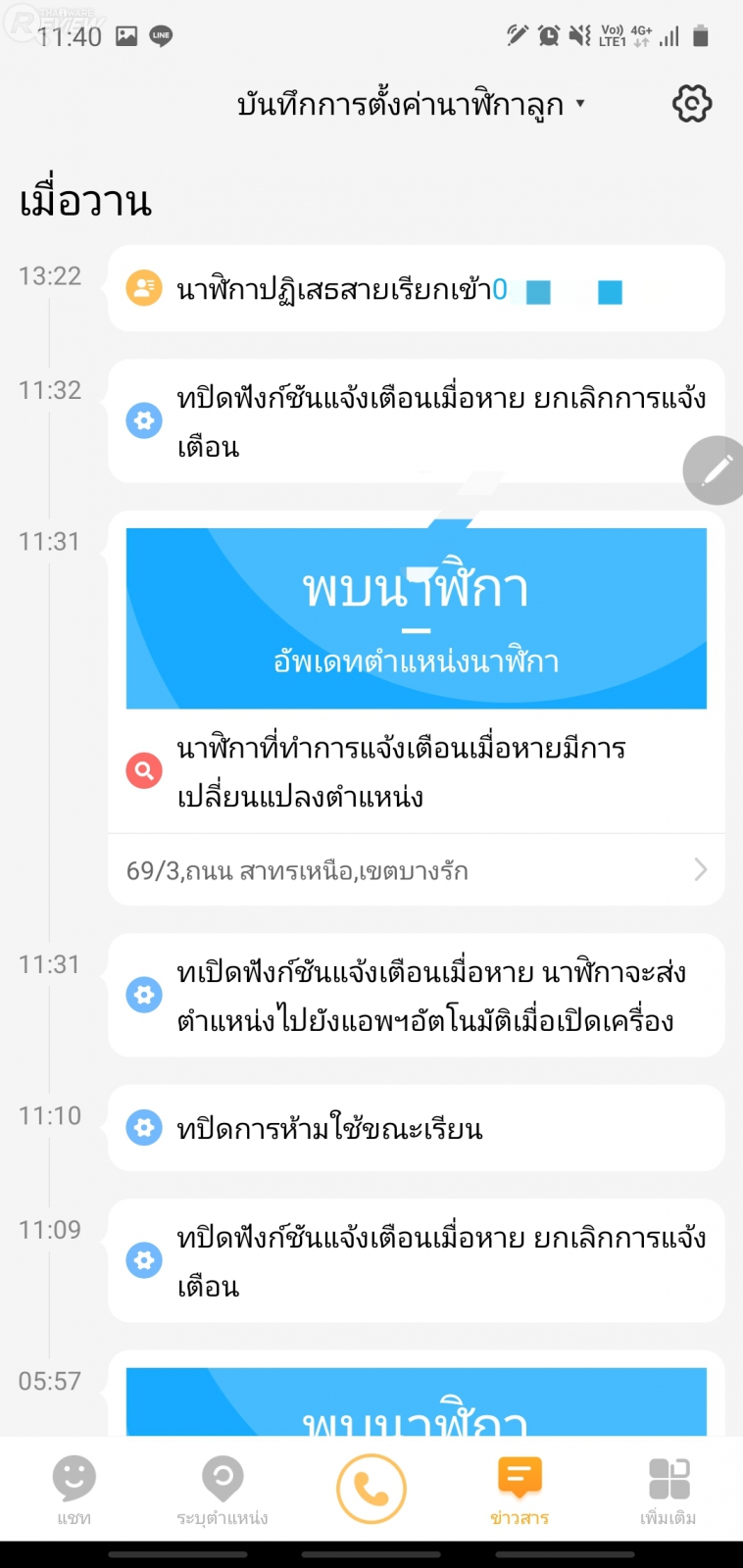Image resolution: width=743 pixels, height=1568 pixels.
Task: Open the 11:31 พบนาฬิกา location update card
Action: coord(416,618)
